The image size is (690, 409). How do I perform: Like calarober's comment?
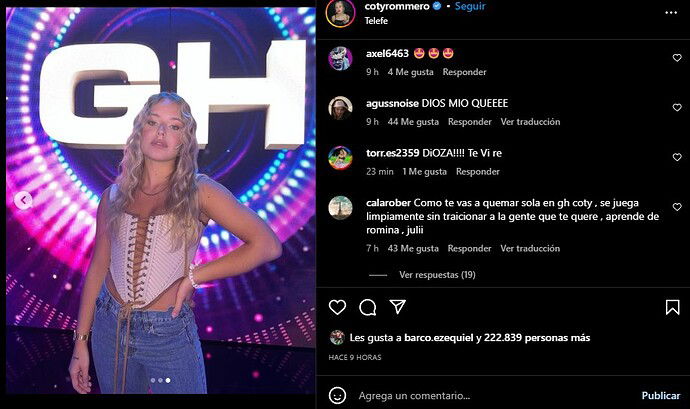pyautogui.click(x=677, y=208)
